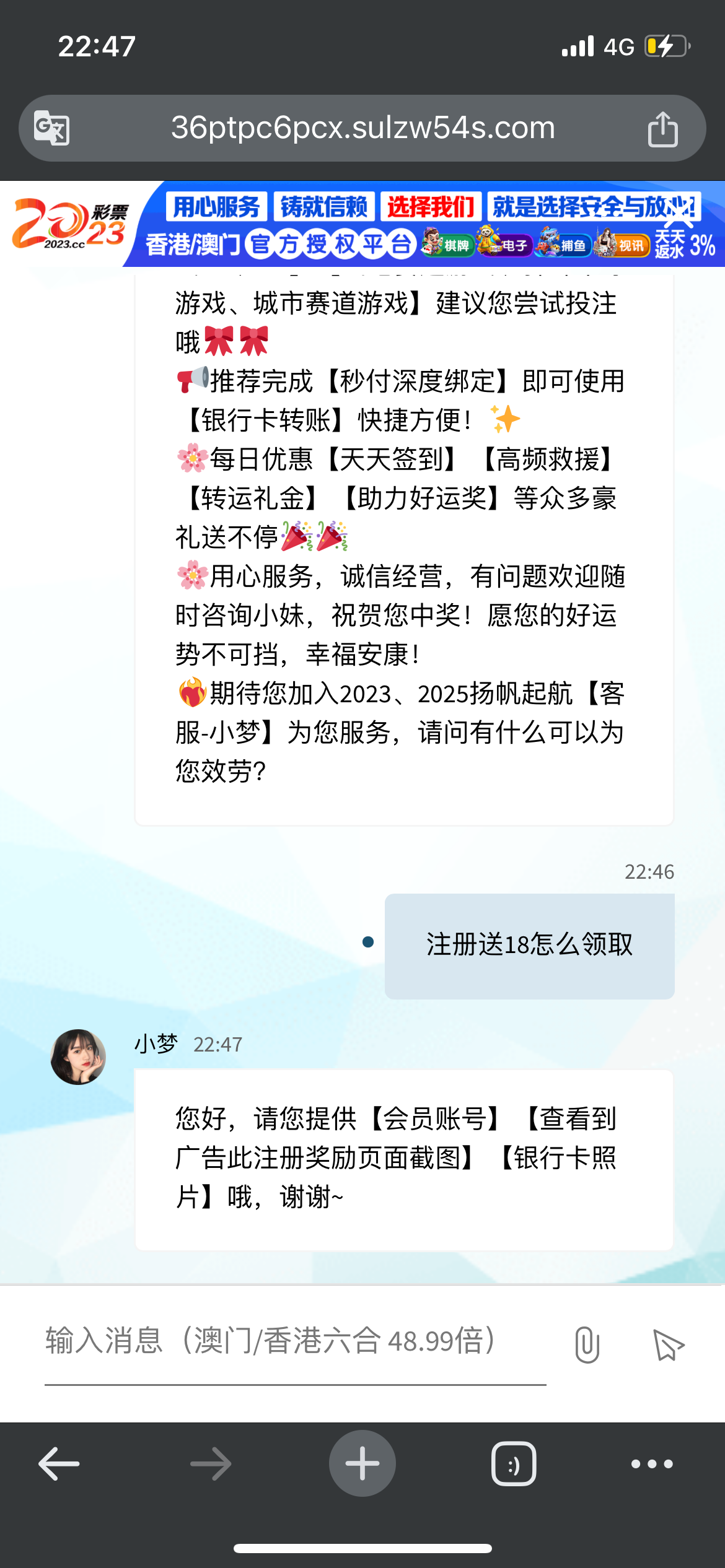The image size is (725, 1568).
Task: Go back to the previous page
Action: (x=59, y=1464)
